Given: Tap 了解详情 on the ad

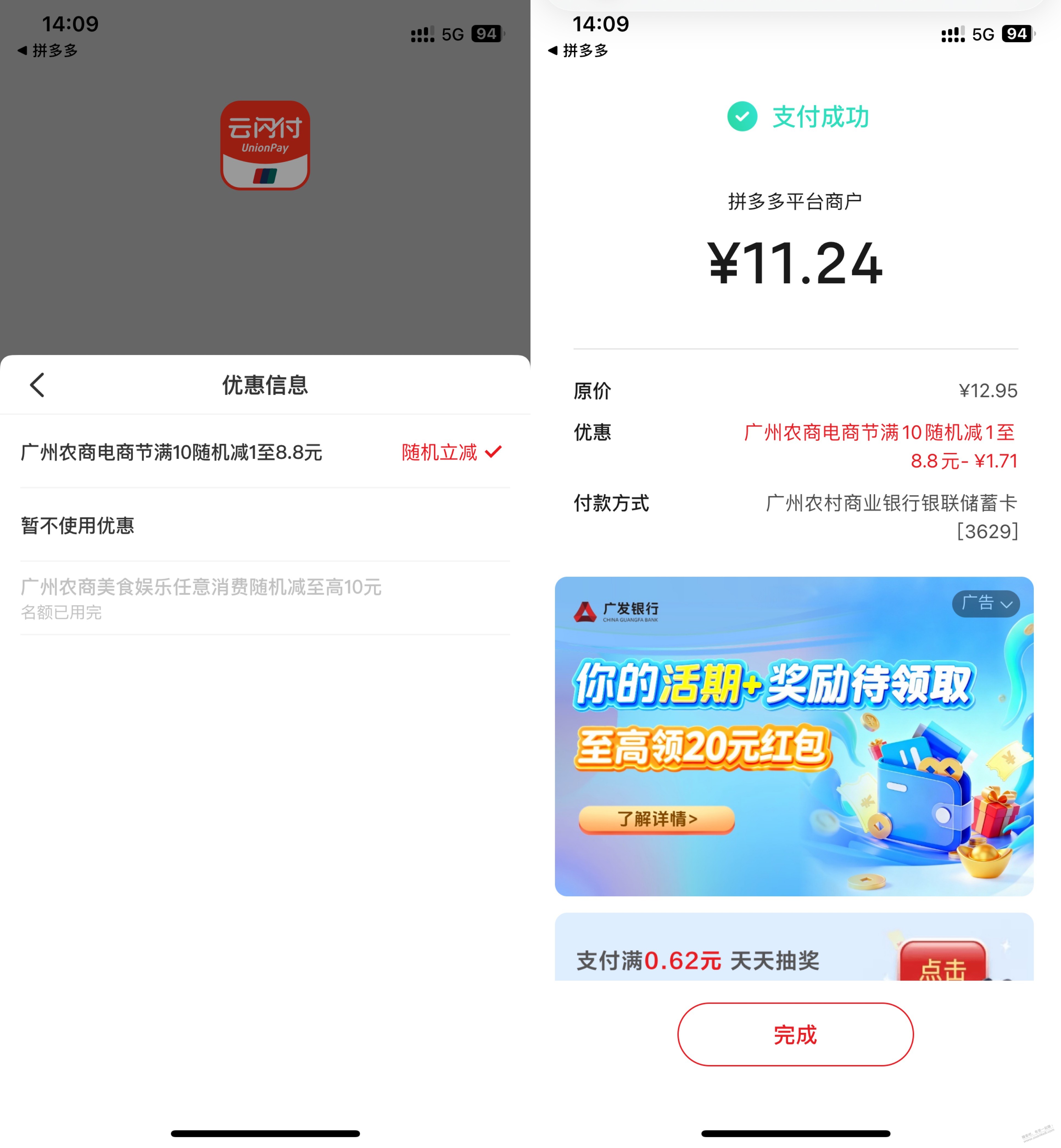Looking at the screenshot, I should coord(656,819).
